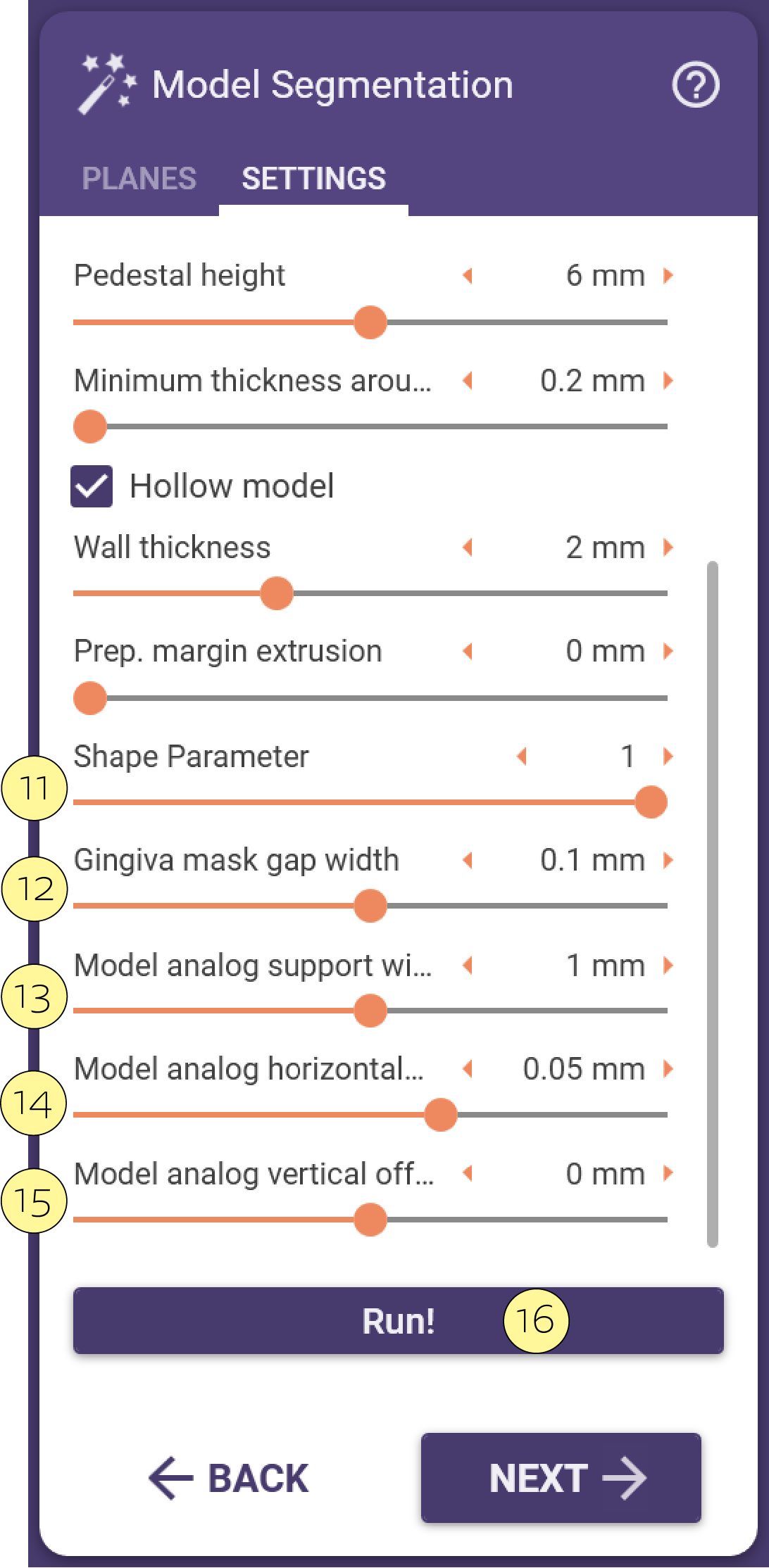769x1568 pixels.
Task: Decrease the Shape Parameter value
Action: (x=522, y=756)
